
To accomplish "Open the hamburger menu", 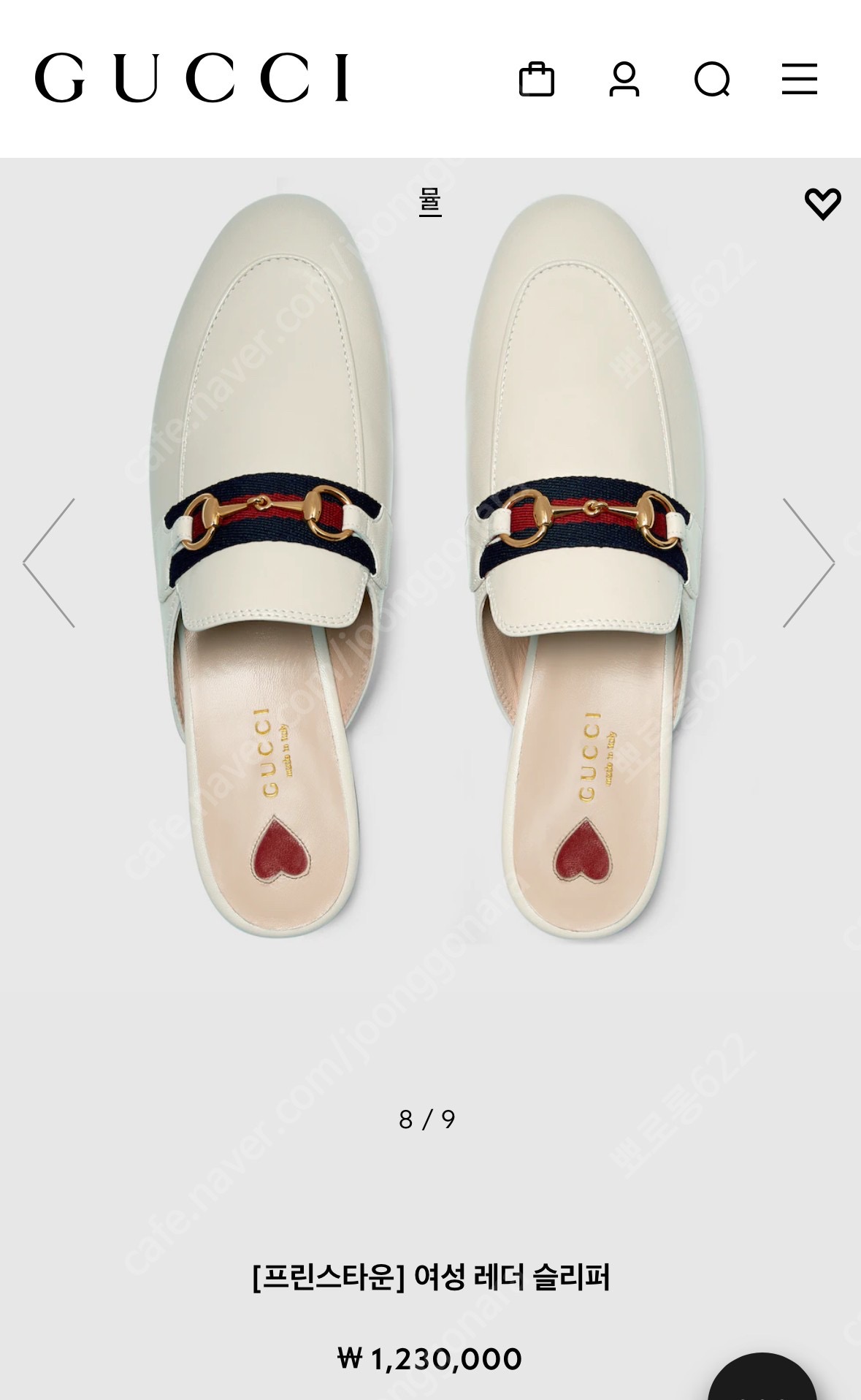I will (799, 79).
